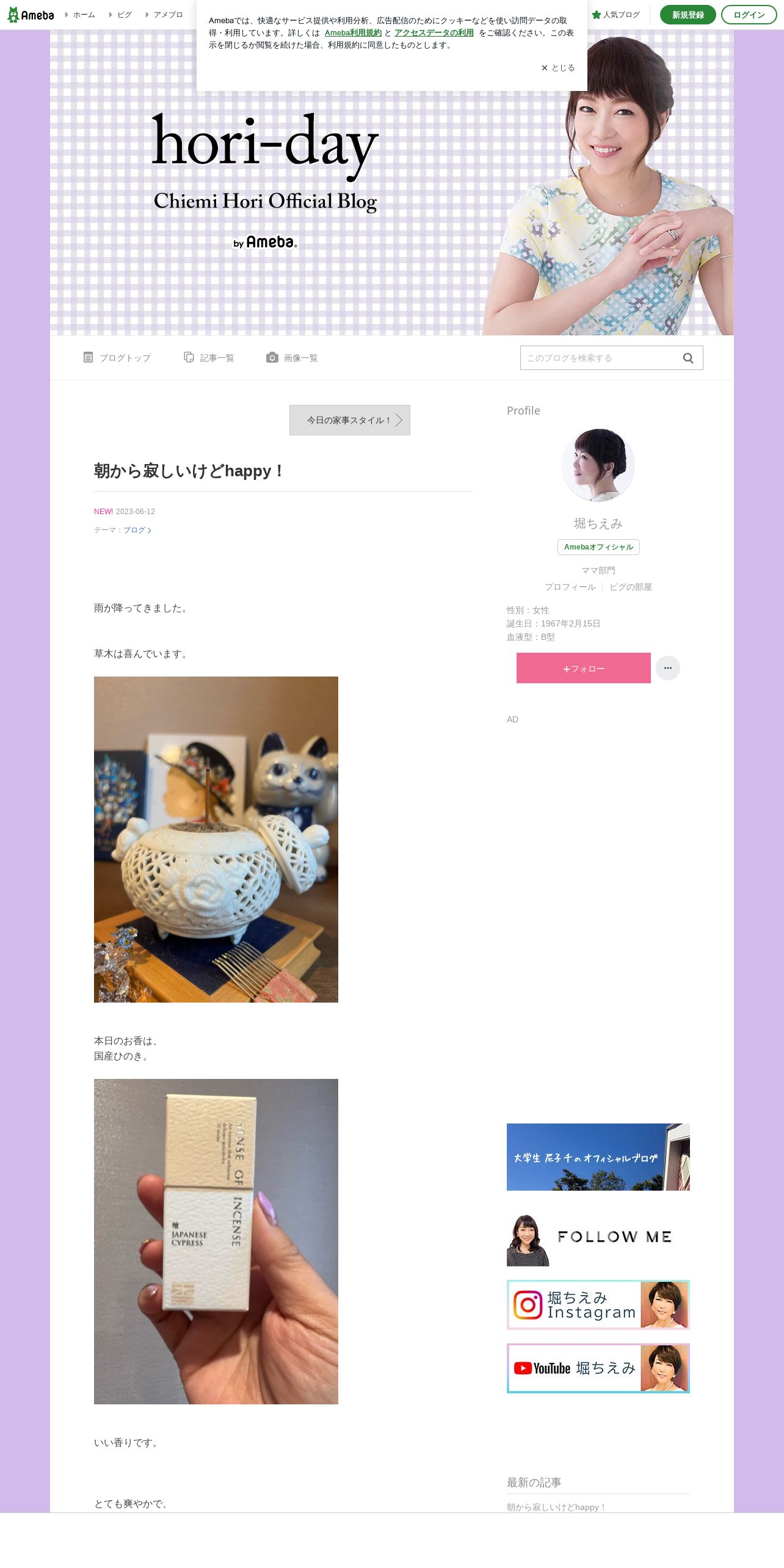Open the 大学生 尼子千のオフィシャルブログ banner
This screenshot has width=784, height=1568.
pyautogui.click(x=598, y=1157)
